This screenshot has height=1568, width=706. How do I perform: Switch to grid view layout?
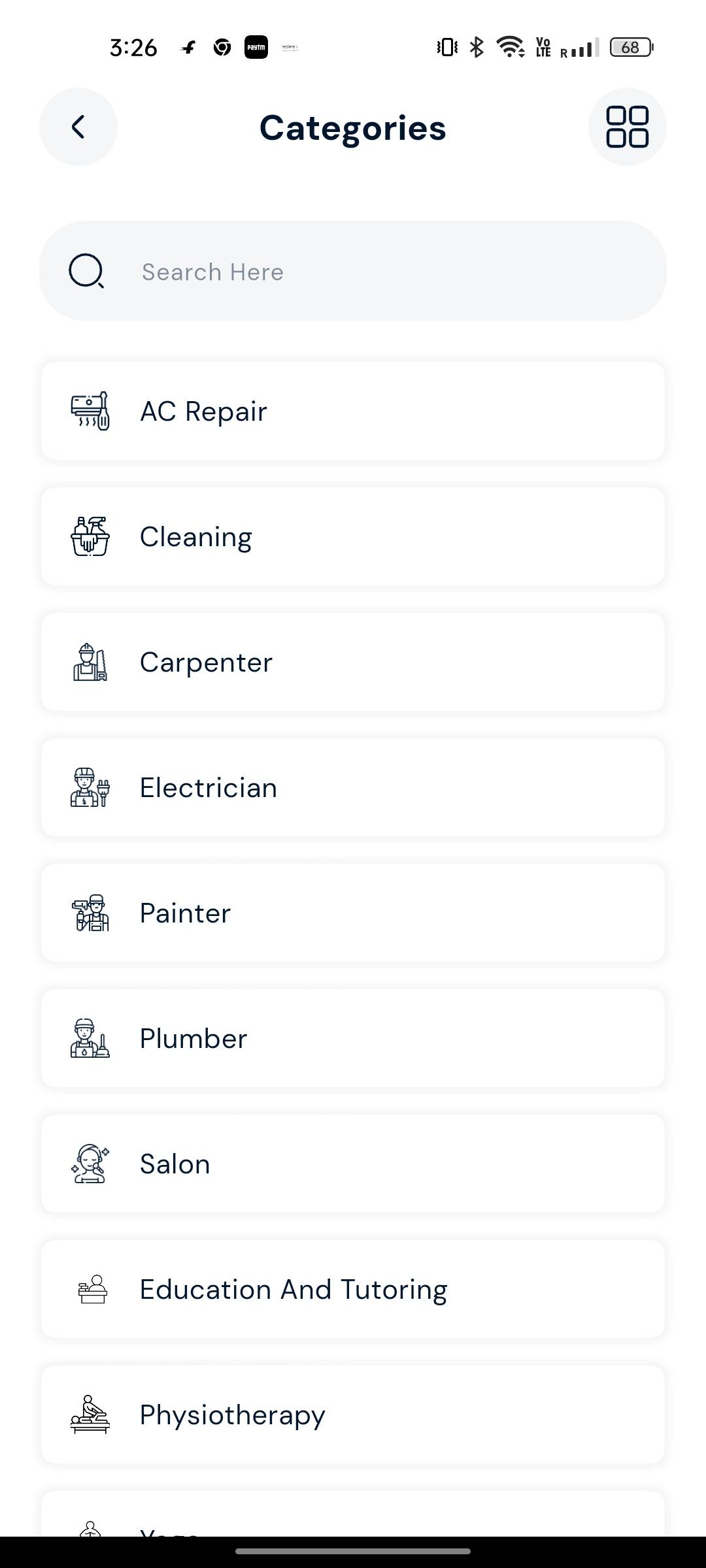[627, 127]
